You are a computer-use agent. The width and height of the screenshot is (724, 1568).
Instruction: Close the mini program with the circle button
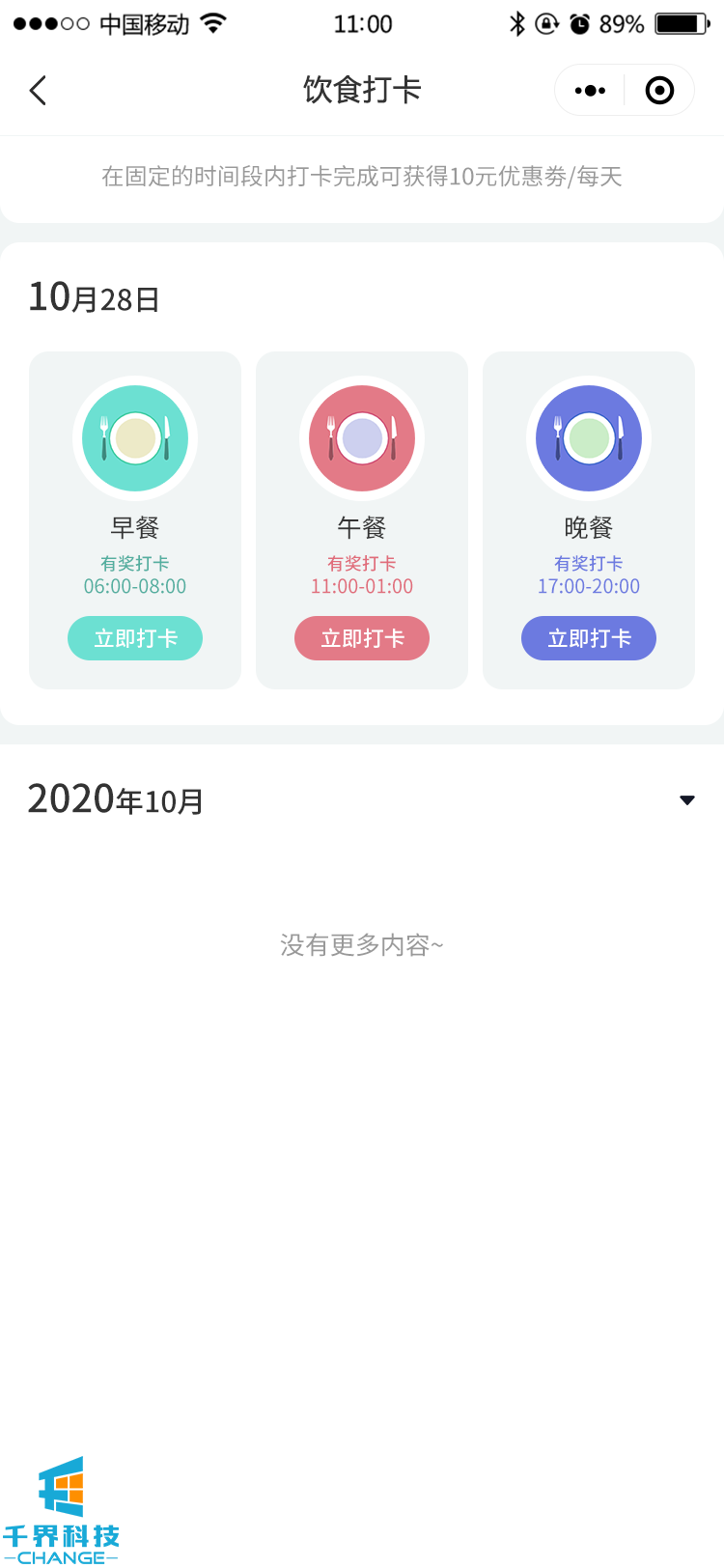click(x=659, y=91)
